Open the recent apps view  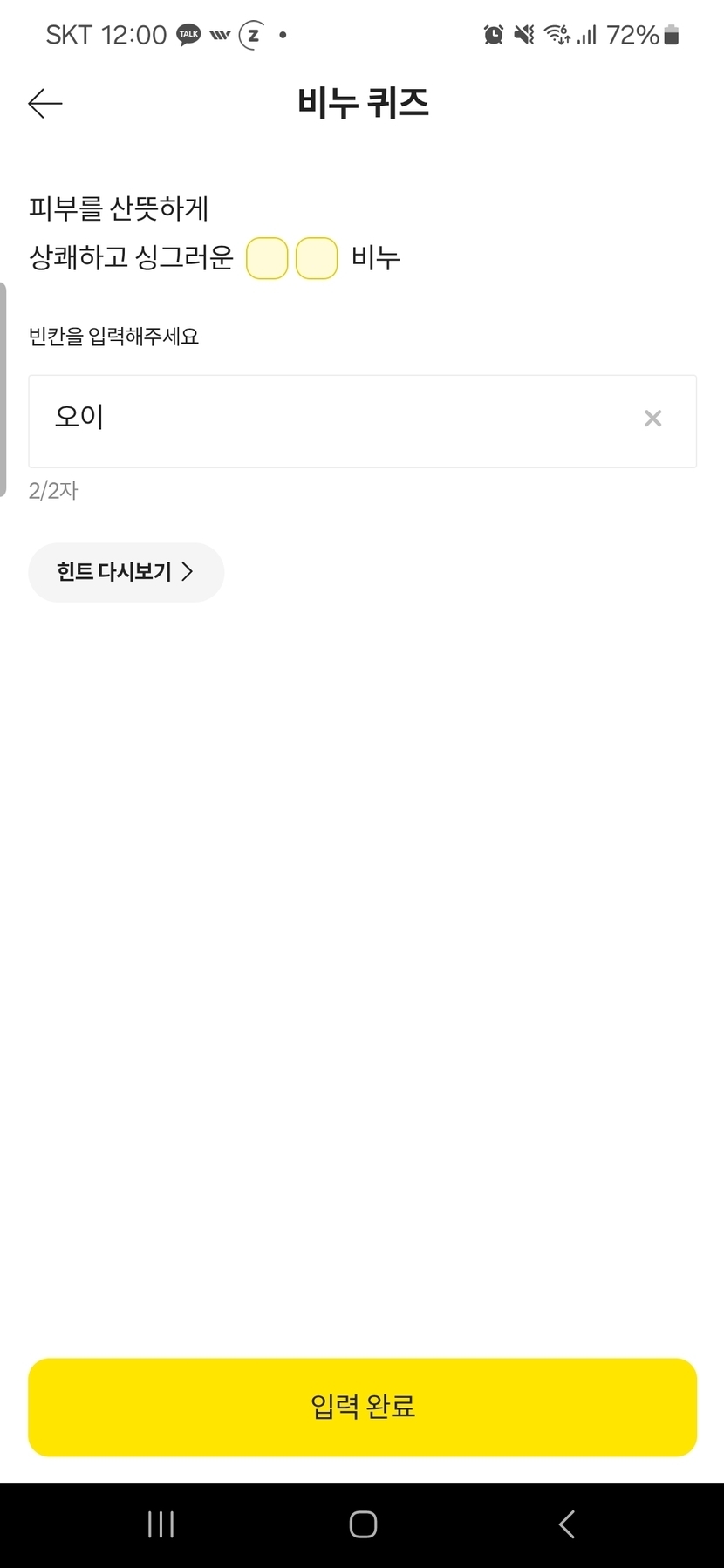161,1524
